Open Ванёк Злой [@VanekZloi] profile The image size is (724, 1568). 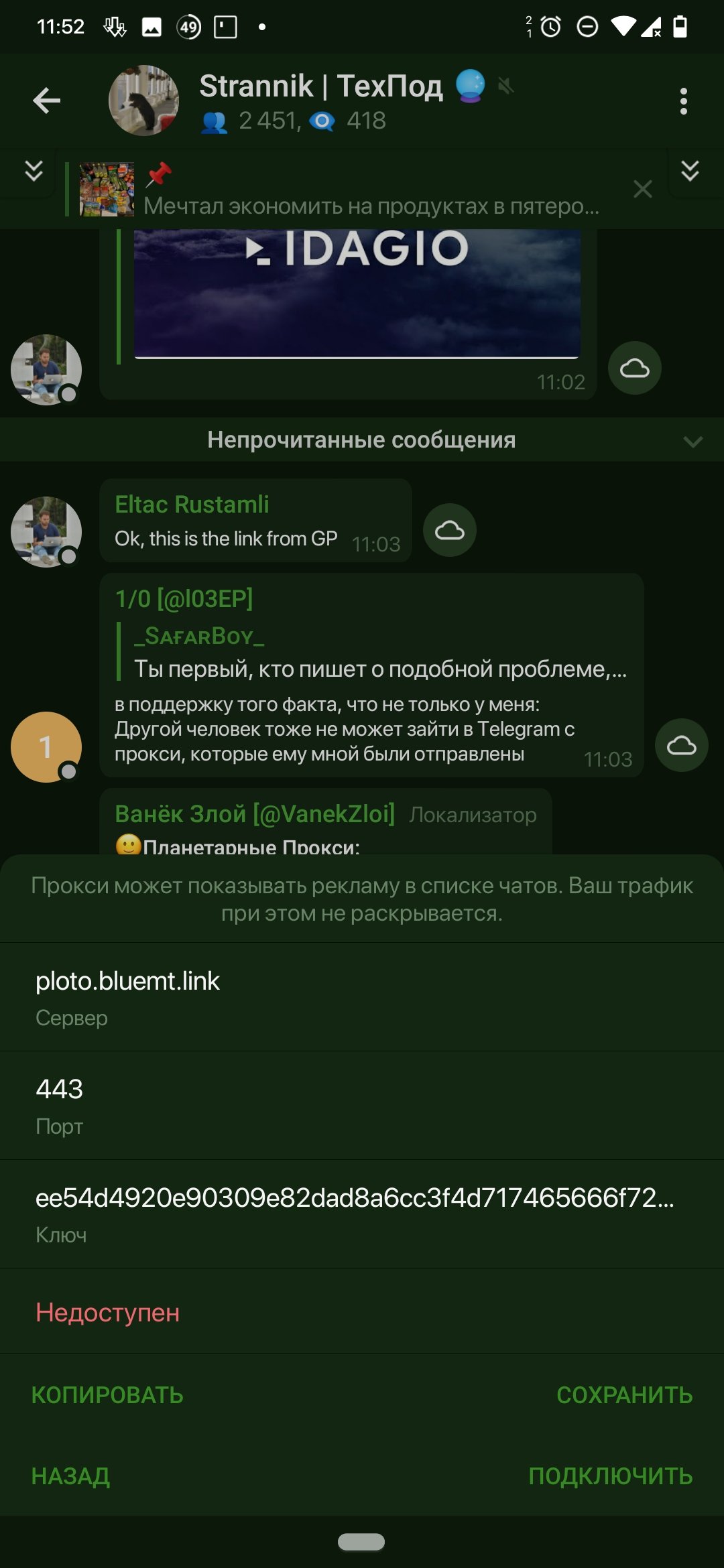click(255, 814)
